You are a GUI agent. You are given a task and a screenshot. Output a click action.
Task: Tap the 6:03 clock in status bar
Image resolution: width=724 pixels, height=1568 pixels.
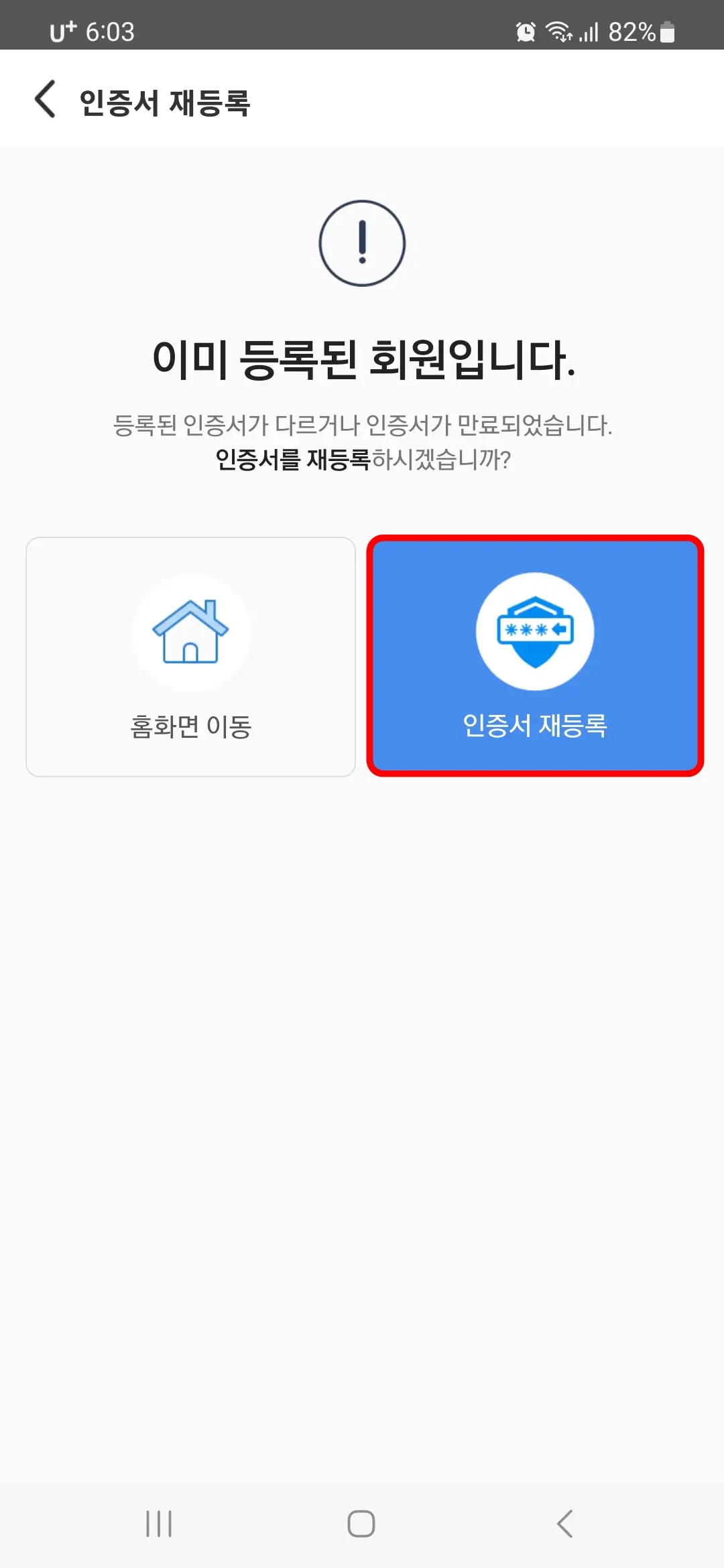point(111,29)
